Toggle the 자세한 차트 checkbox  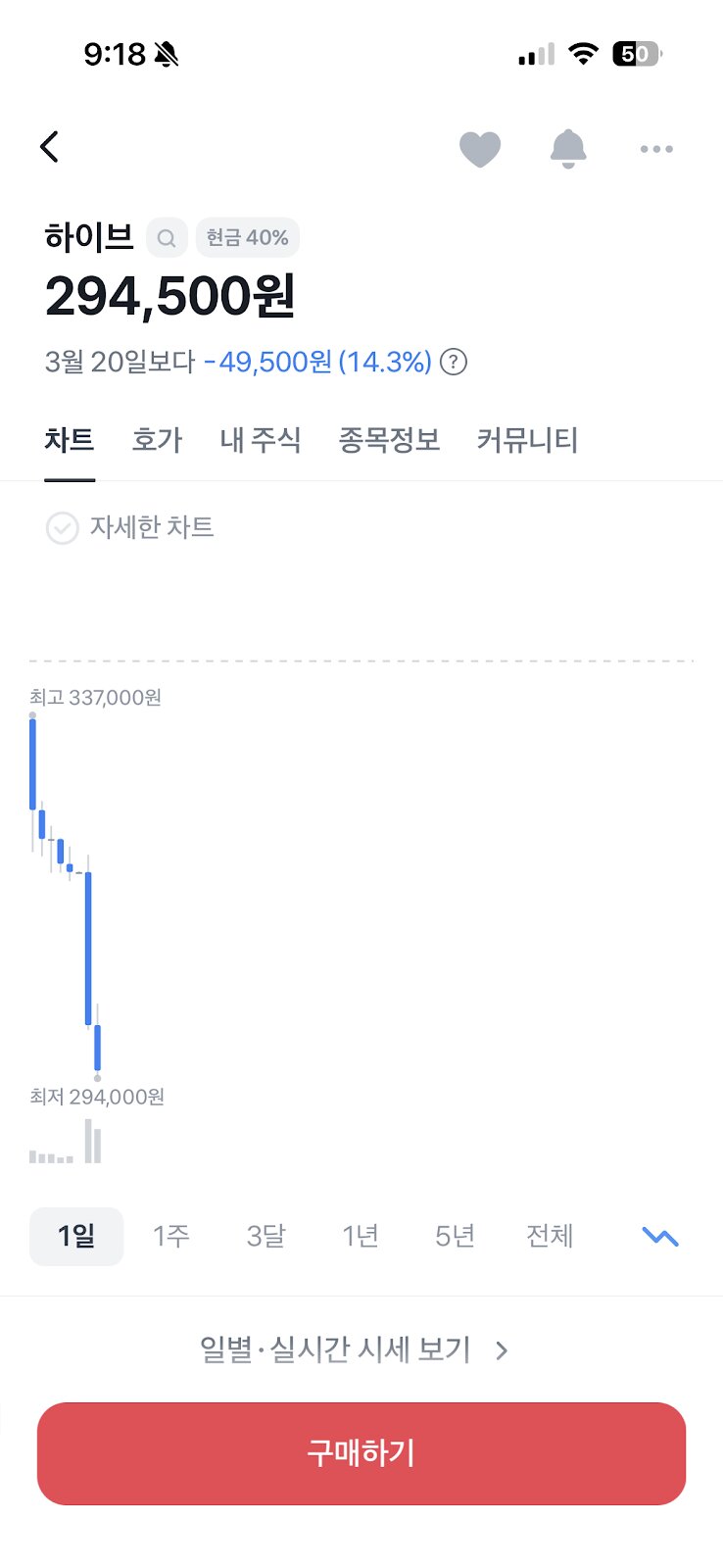pos(63,528)
